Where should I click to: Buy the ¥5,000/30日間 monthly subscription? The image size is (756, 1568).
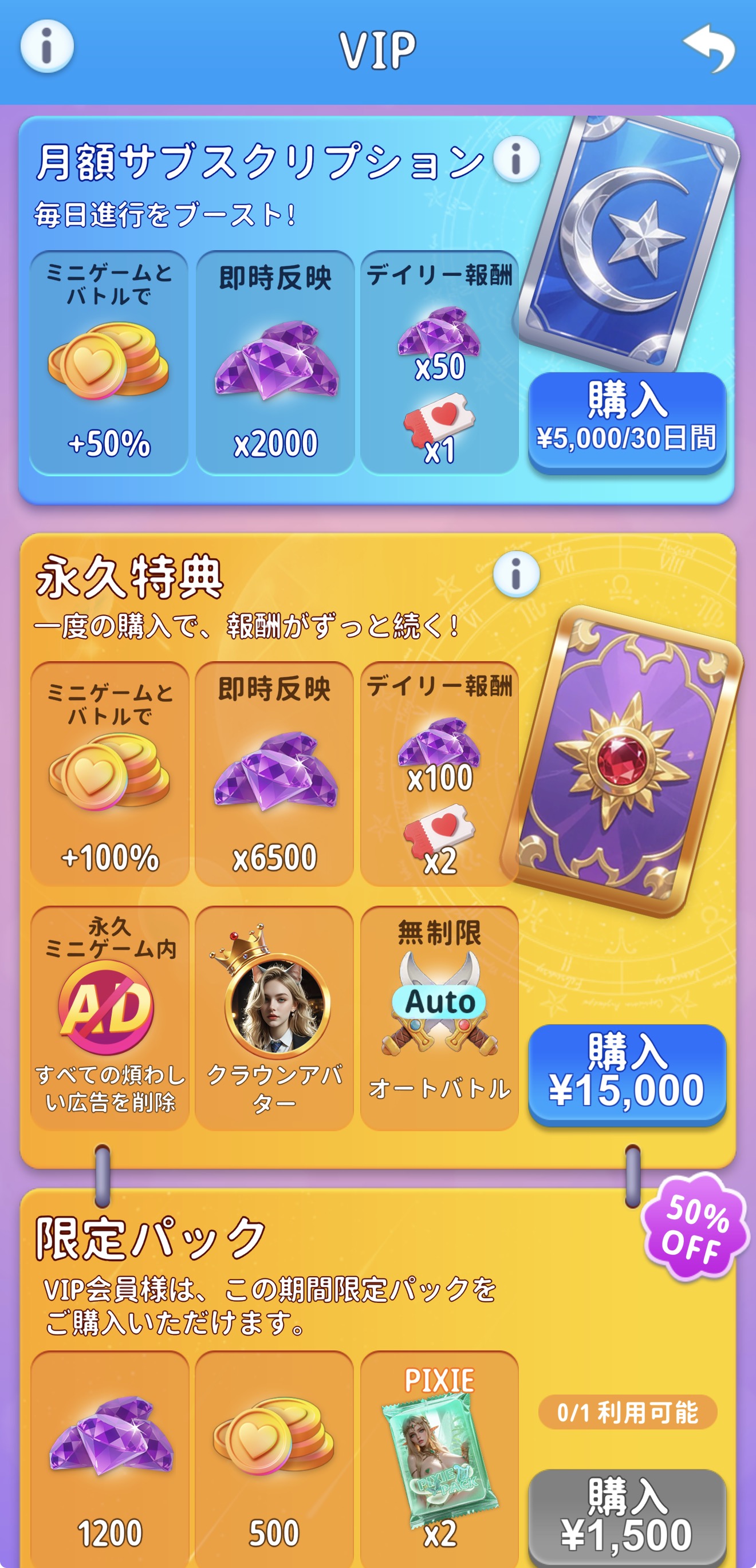point(627,421)
